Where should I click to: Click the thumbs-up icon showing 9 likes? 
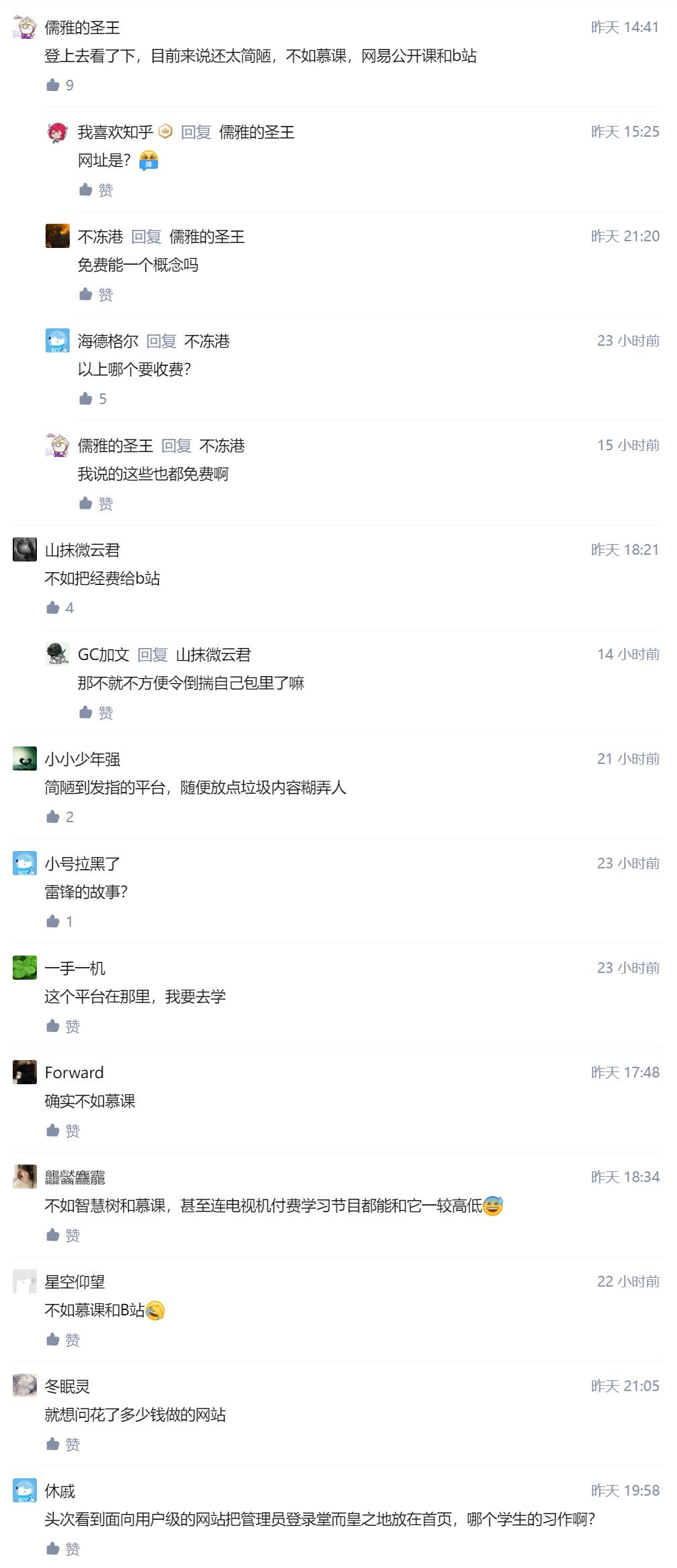click(x=54, y=85)
